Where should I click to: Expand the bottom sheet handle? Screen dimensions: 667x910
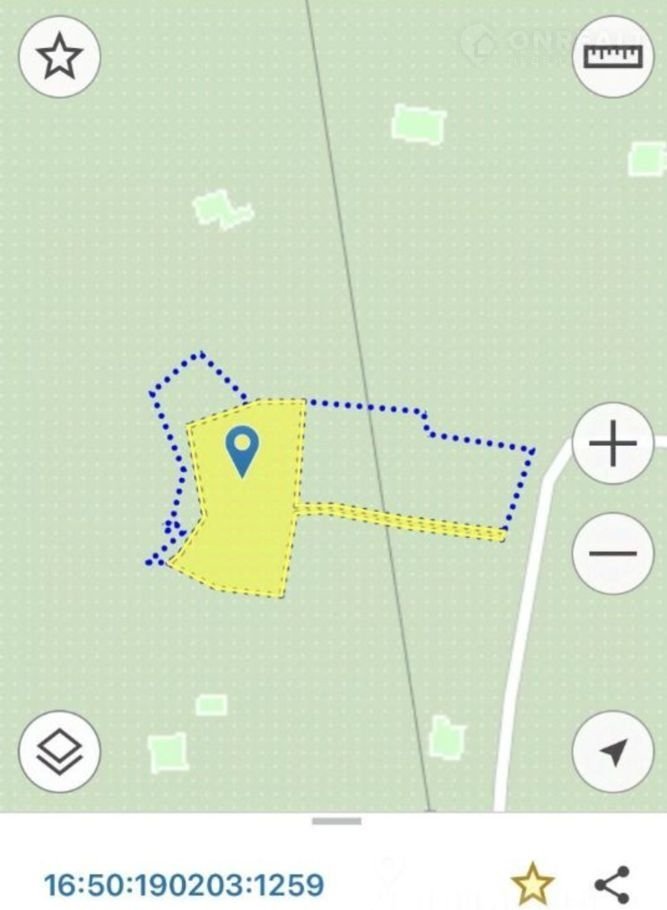pos(337,821)
